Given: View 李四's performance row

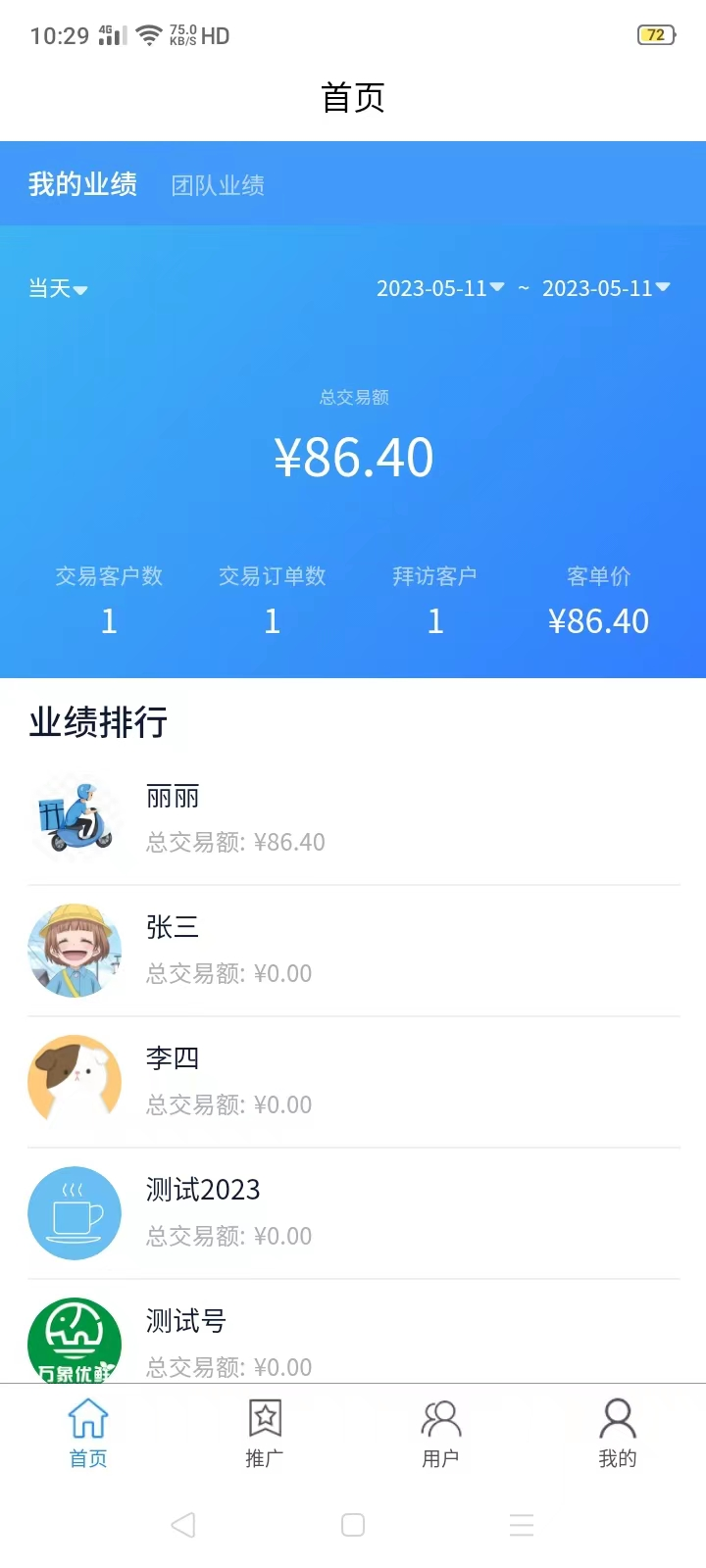Looking at the screenshot, I should 353,1081.
